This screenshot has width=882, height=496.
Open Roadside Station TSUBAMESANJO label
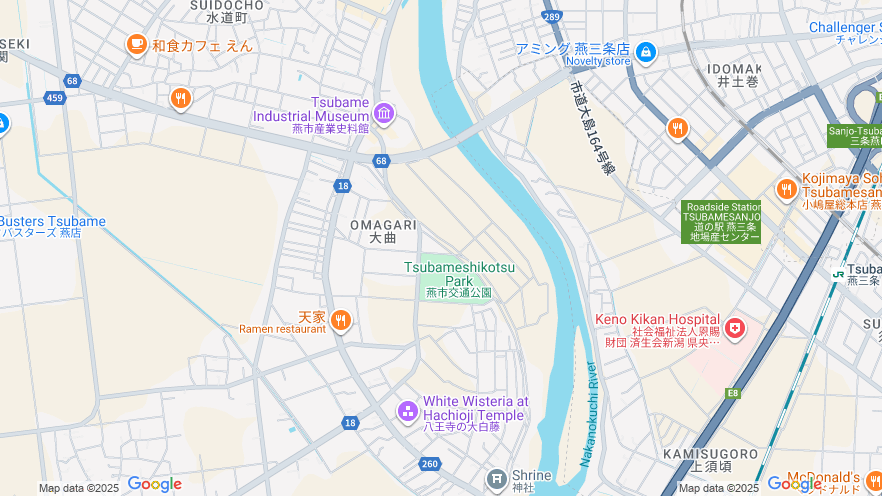tap(721, 221)
